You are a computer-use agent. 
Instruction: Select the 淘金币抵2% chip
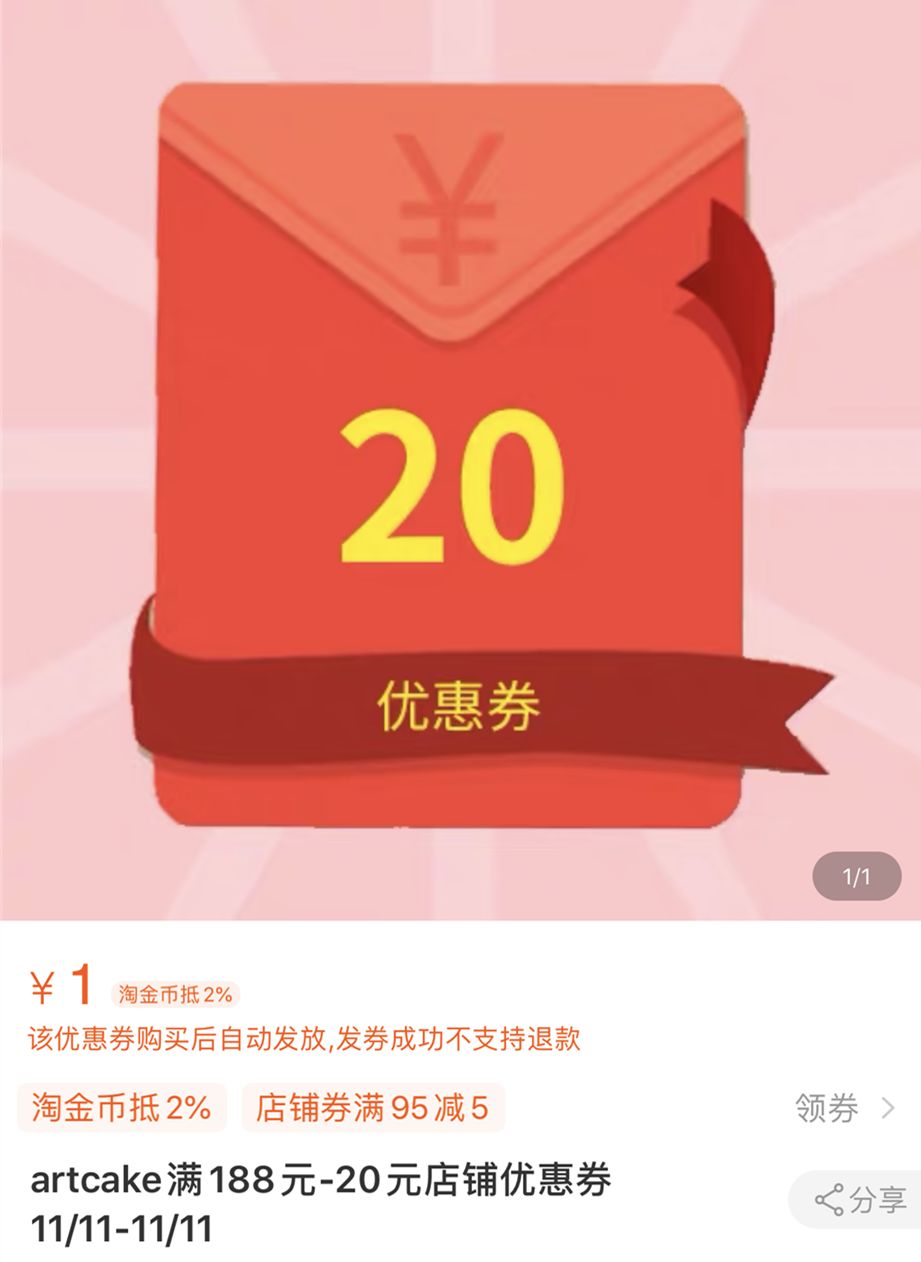coord(121,1108)
